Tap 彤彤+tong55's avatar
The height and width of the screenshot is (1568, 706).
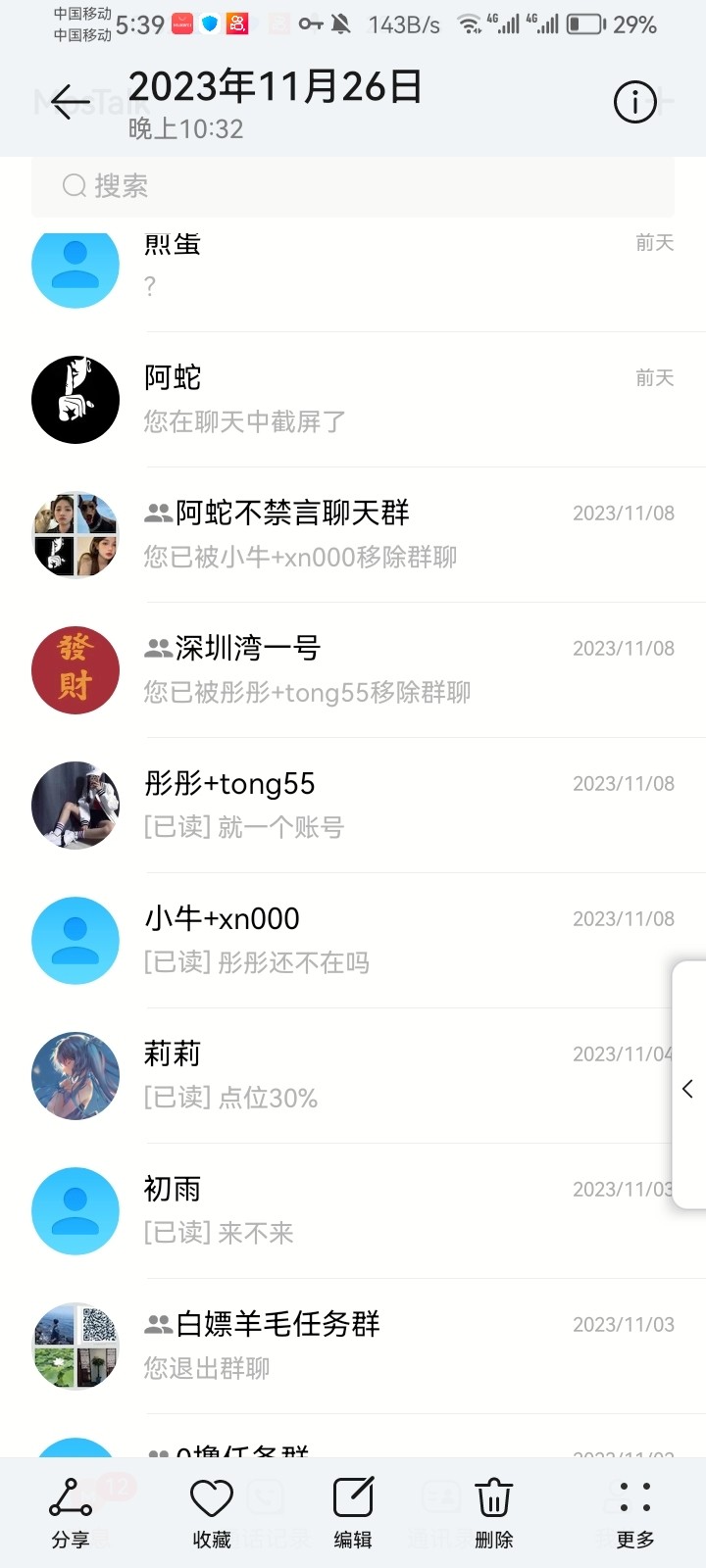point(76,805)
